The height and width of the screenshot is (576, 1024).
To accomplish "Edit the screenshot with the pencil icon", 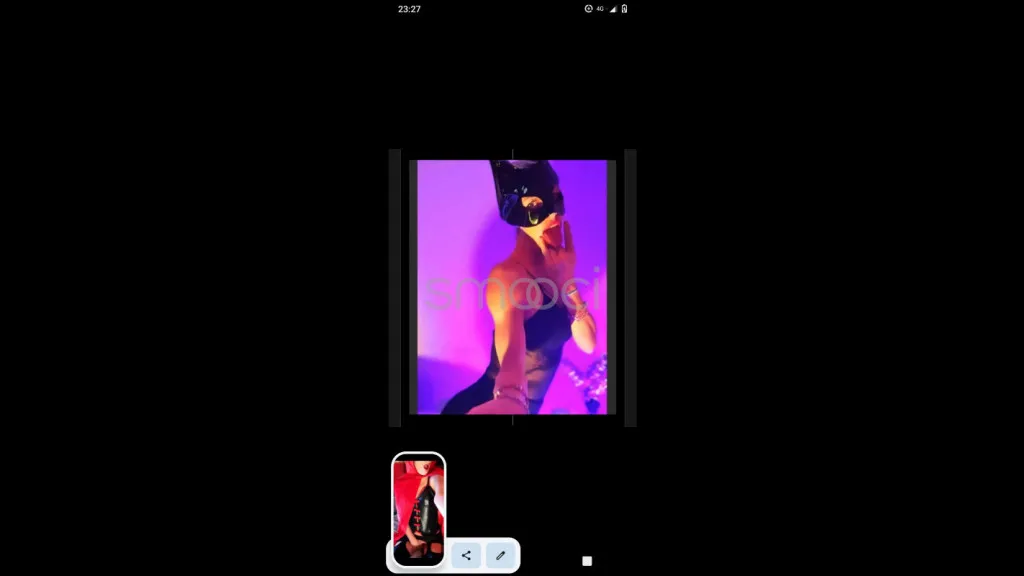I will [501, 555].
